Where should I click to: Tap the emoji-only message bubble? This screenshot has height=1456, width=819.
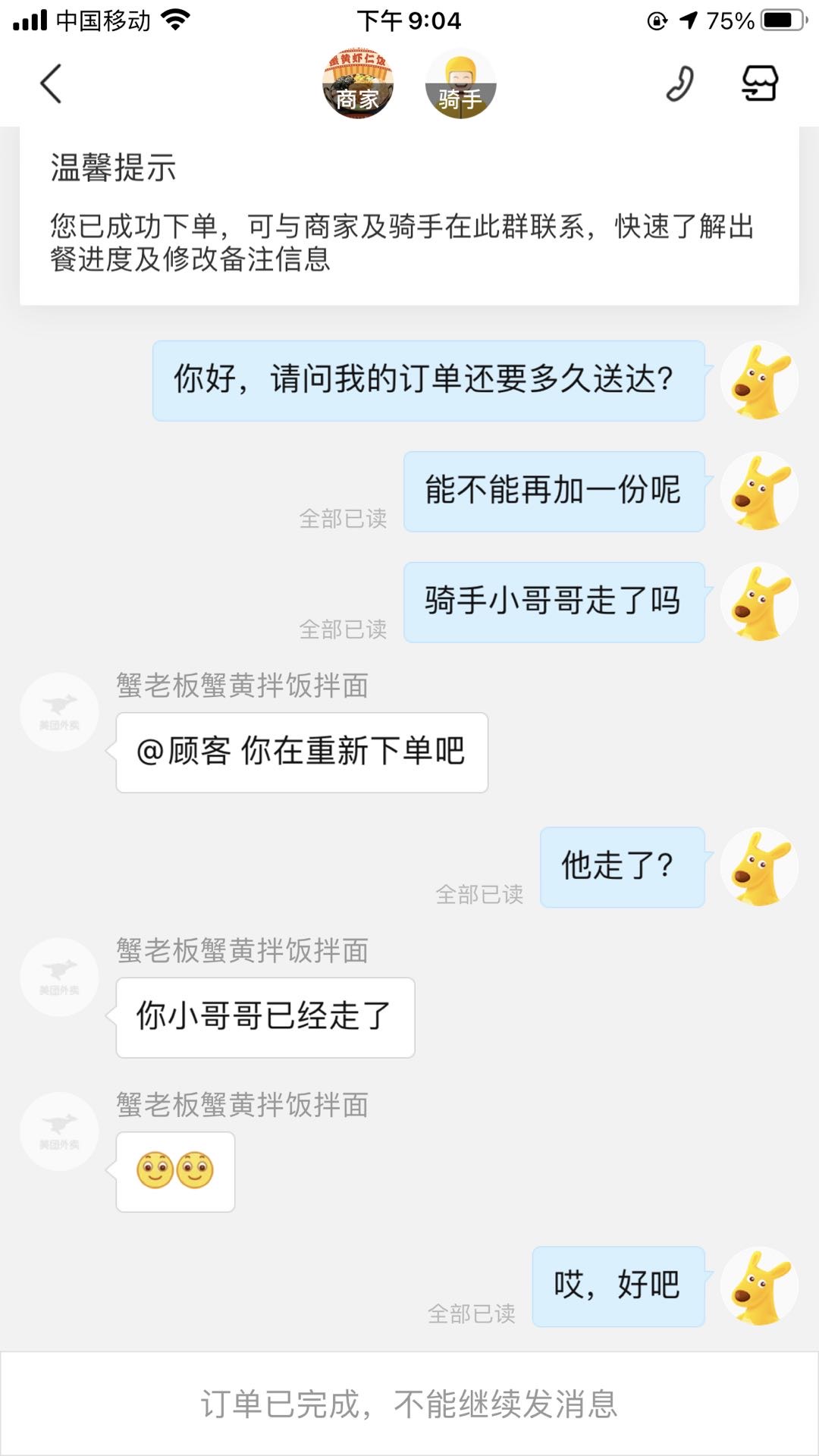pyautogui.click(x=174, y=1172)
